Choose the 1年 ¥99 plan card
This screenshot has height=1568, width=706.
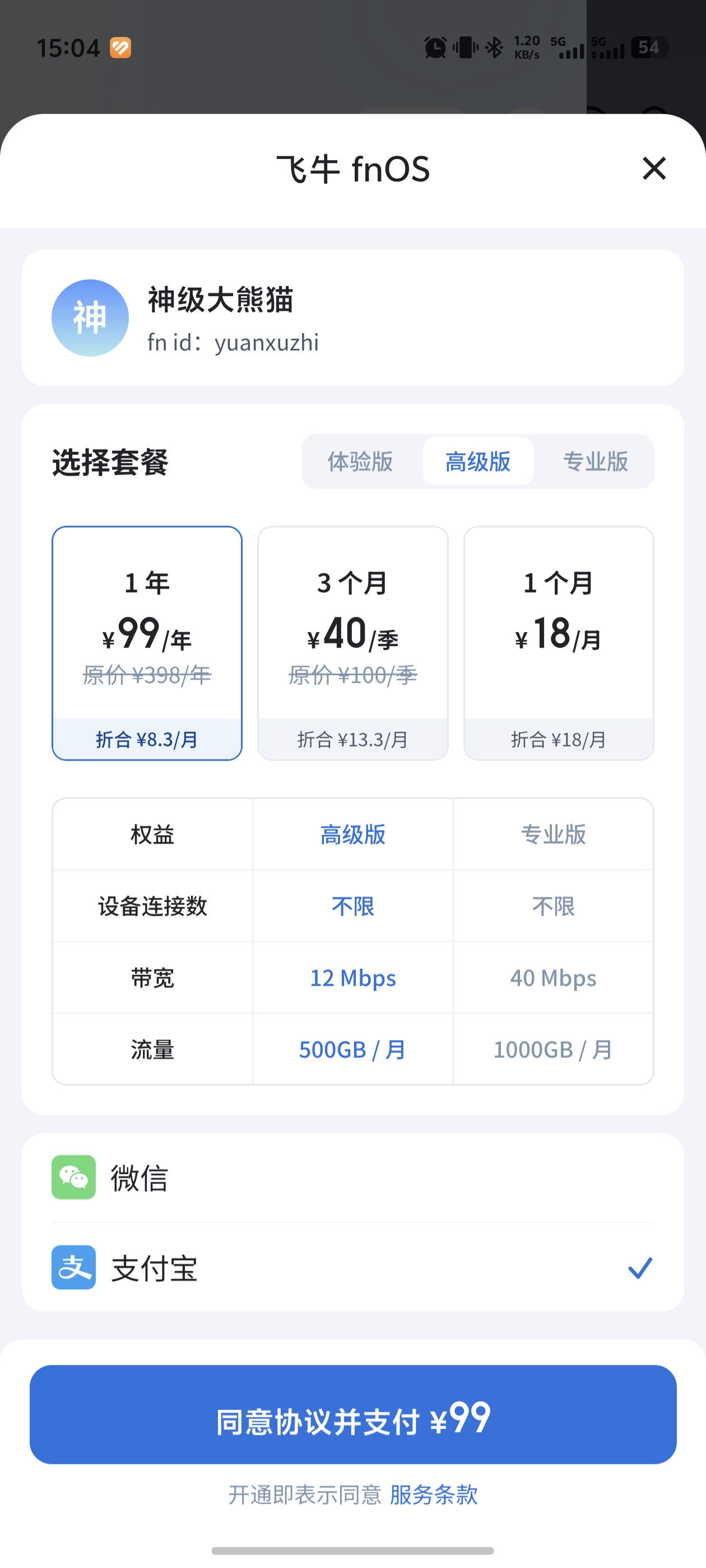(147, 642)
